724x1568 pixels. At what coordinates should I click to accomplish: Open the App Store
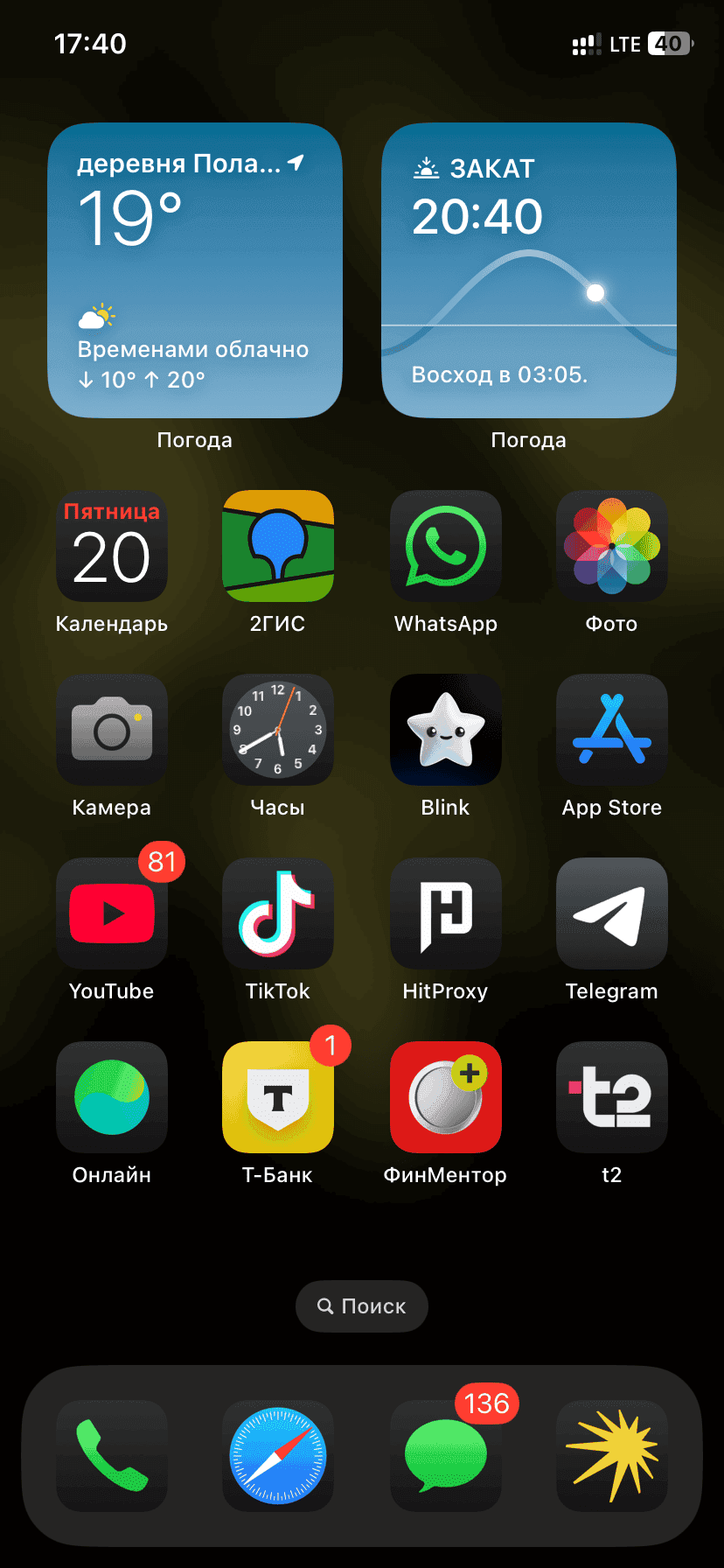[612, 730]
